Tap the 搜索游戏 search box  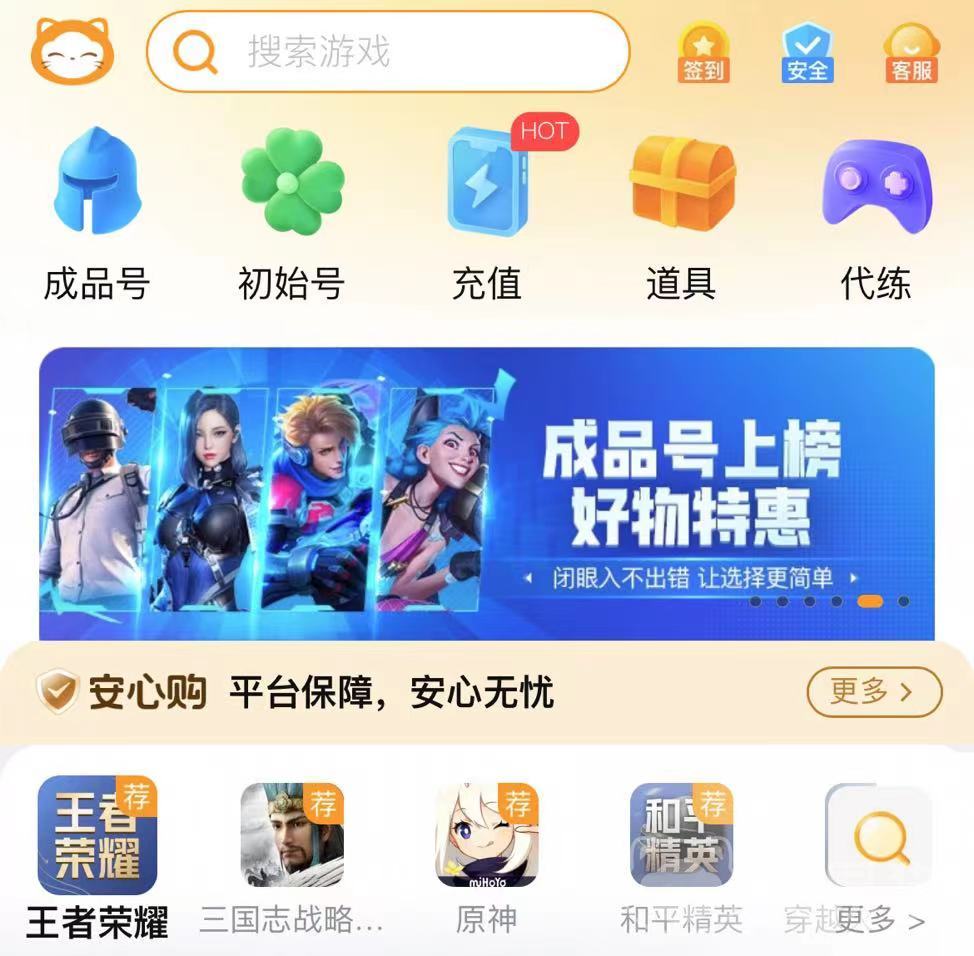click(x=388, y=51)
